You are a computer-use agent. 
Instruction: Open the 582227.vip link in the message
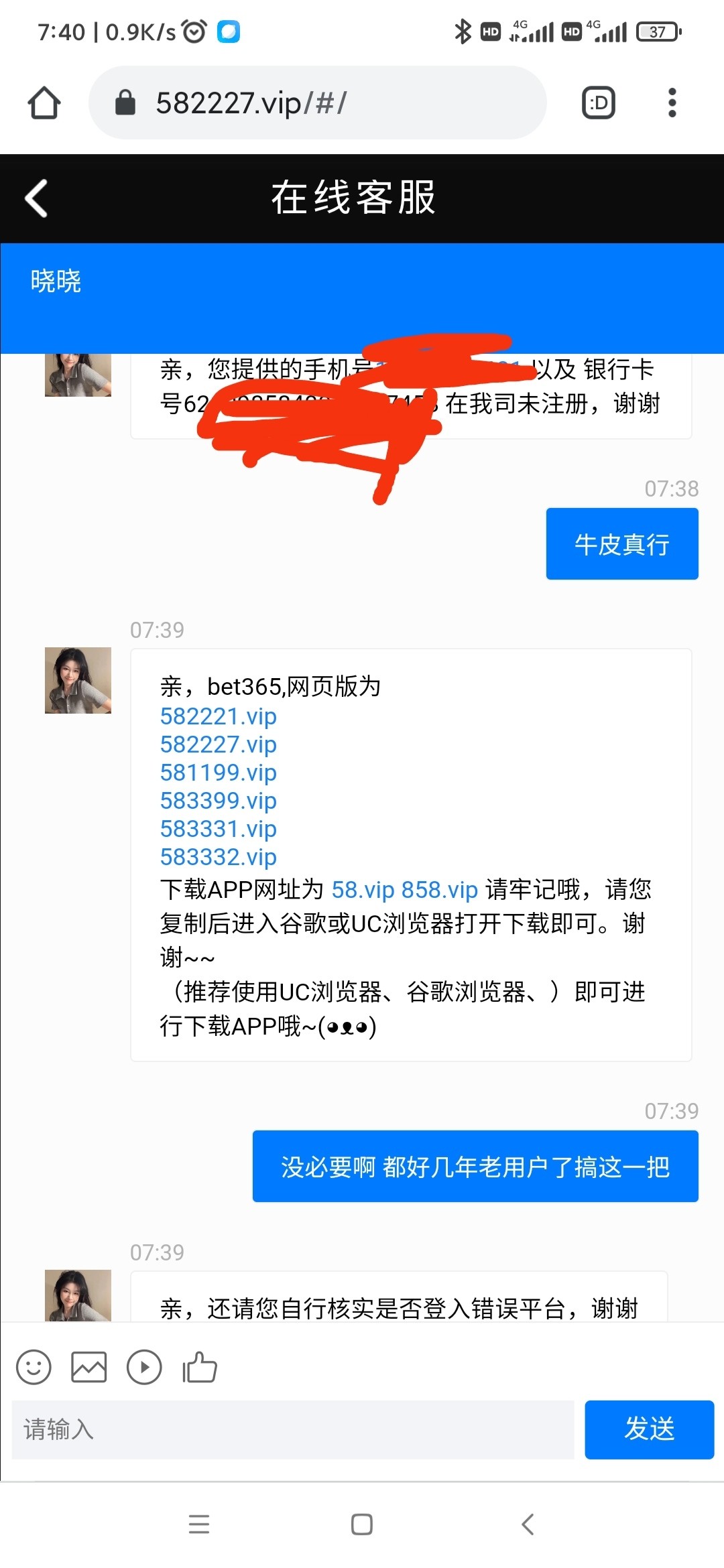(x=217, y=744)
